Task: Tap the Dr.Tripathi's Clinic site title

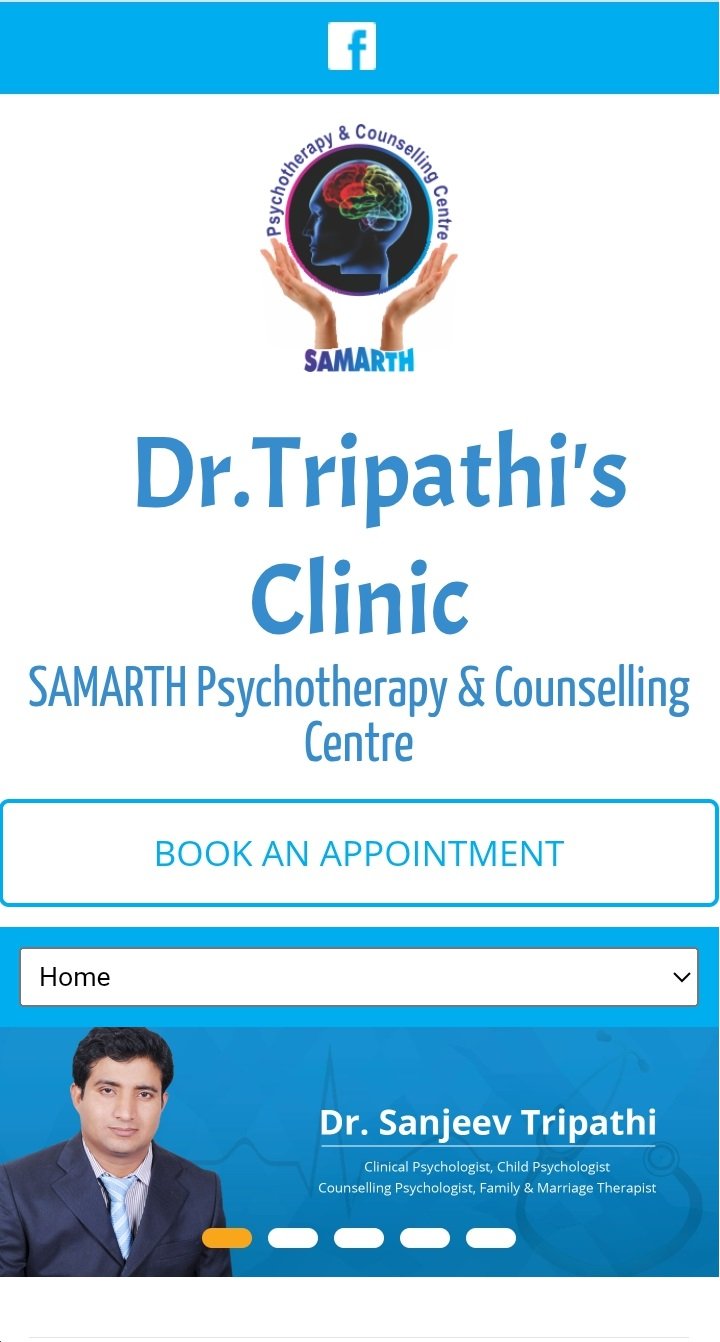Action: coord(378,534)
